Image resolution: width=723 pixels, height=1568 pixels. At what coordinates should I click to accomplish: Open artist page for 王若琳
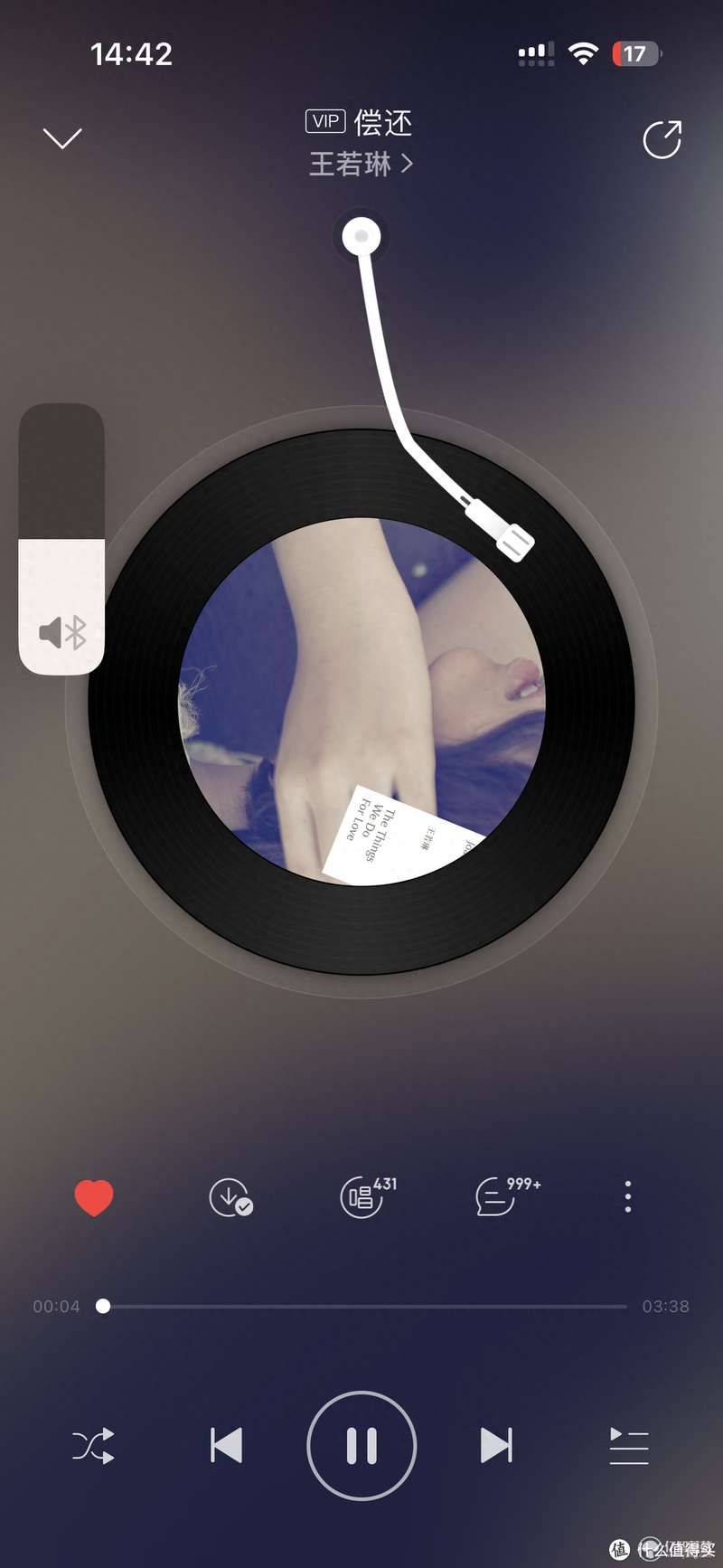pos(360,164)
